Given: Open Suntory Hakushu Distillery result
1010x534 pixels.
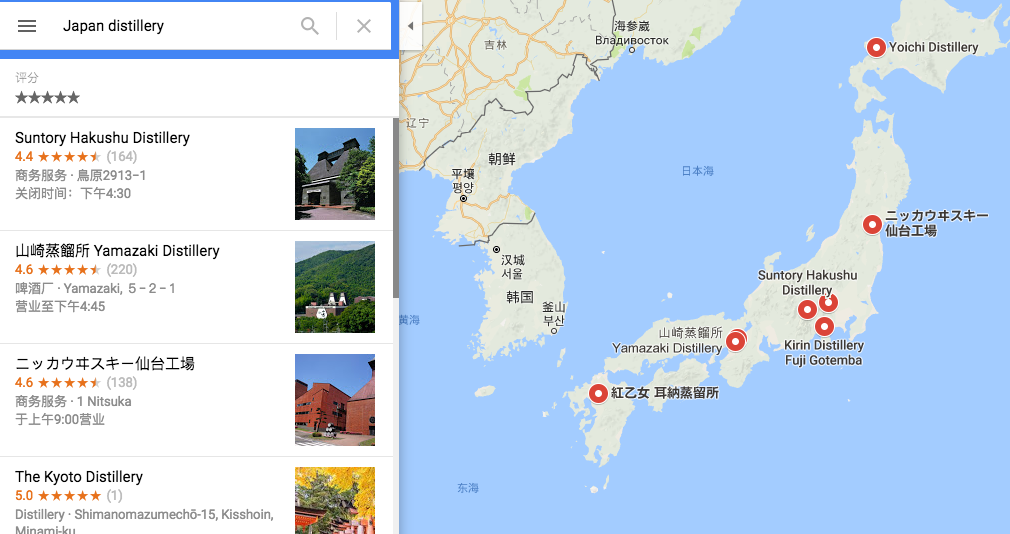Looking at the screenshot, I should click(102, 138).
